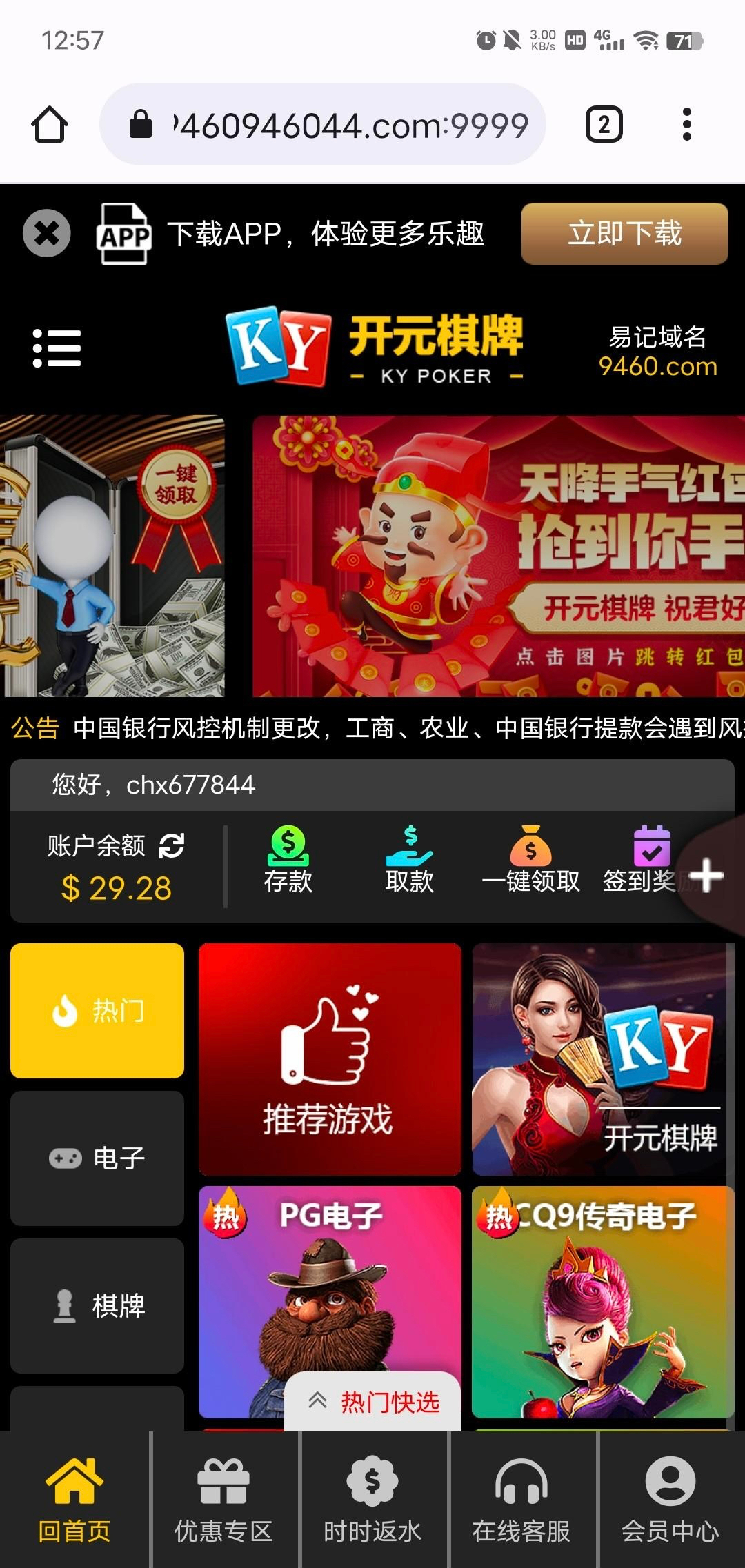Open the 开元棋牌 game tile
Screen dimensions: 745x1568
coord(599,1059)
